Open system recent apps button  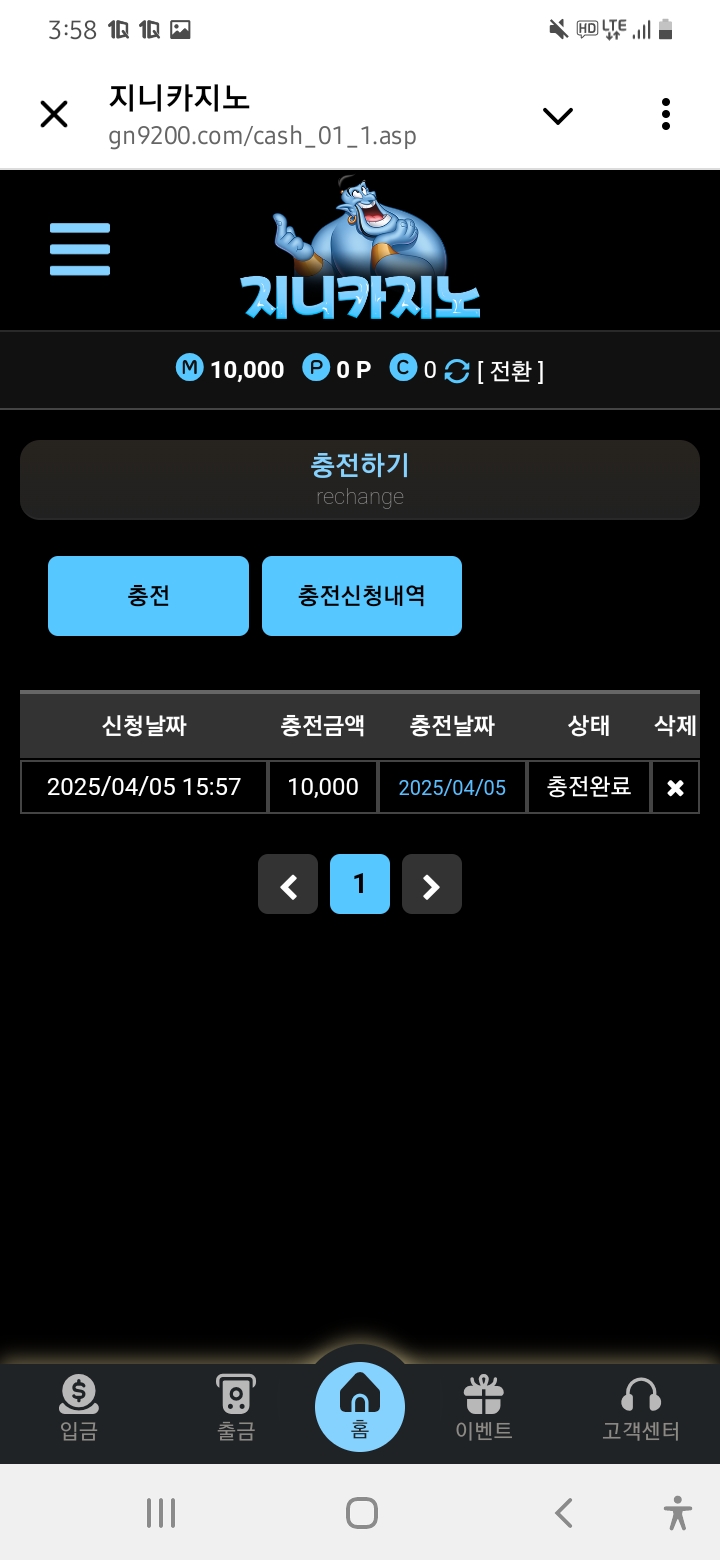[161, 1513]
